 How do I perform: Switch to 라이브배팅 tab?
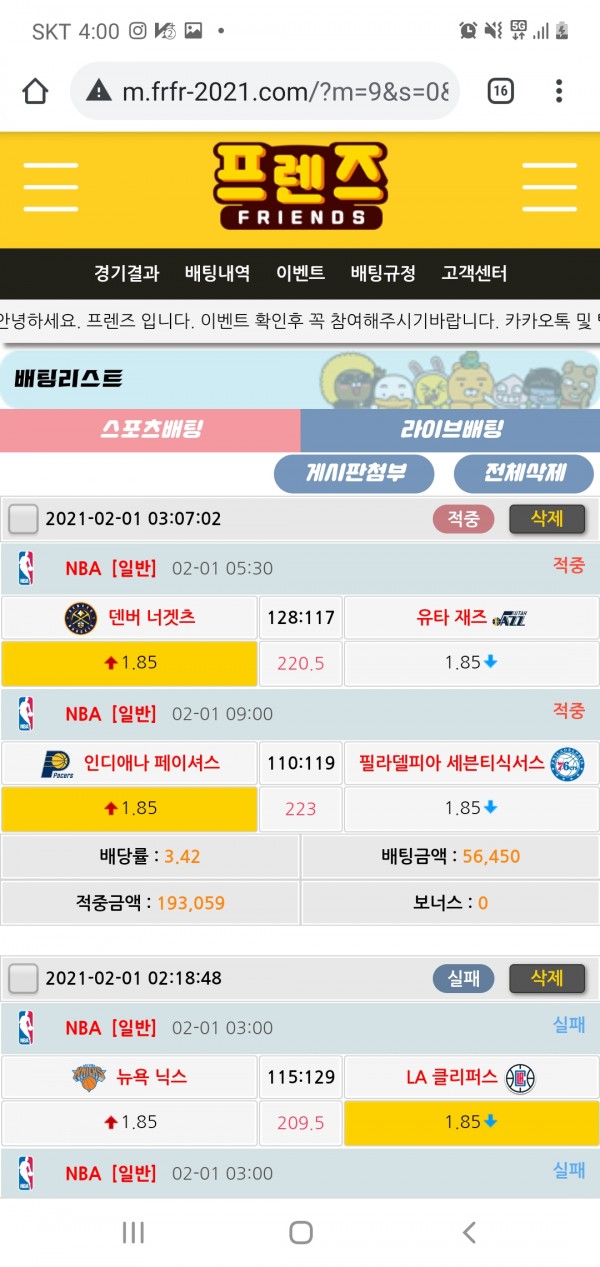coord(450,430)
